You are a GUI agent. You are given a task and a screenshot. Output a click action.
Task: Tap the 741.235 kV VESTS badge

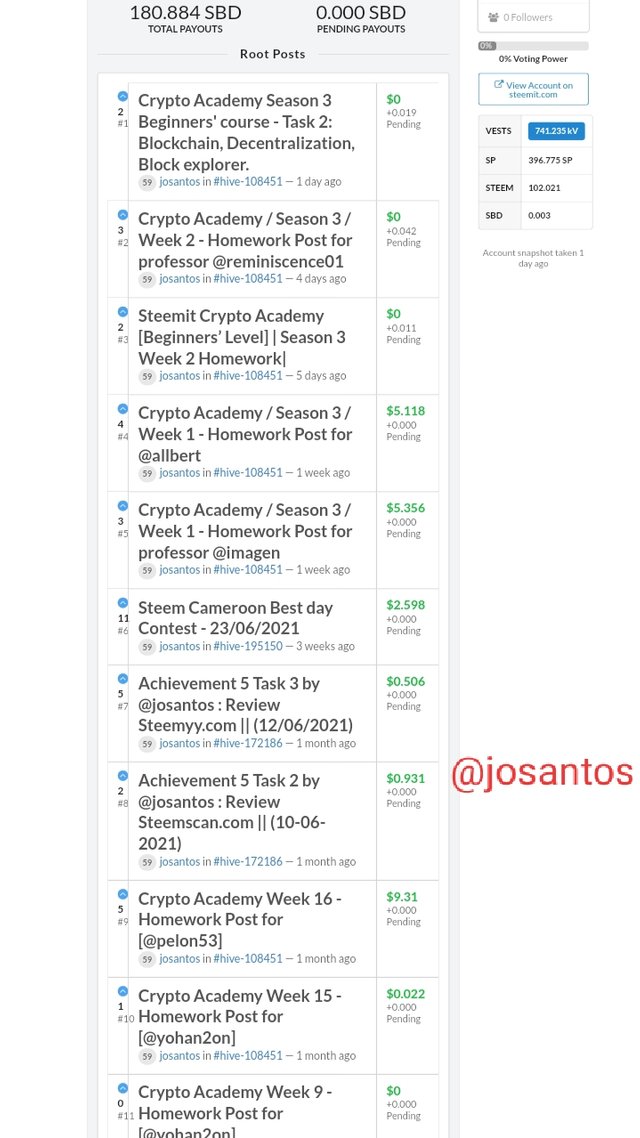[x=556, y=131]
